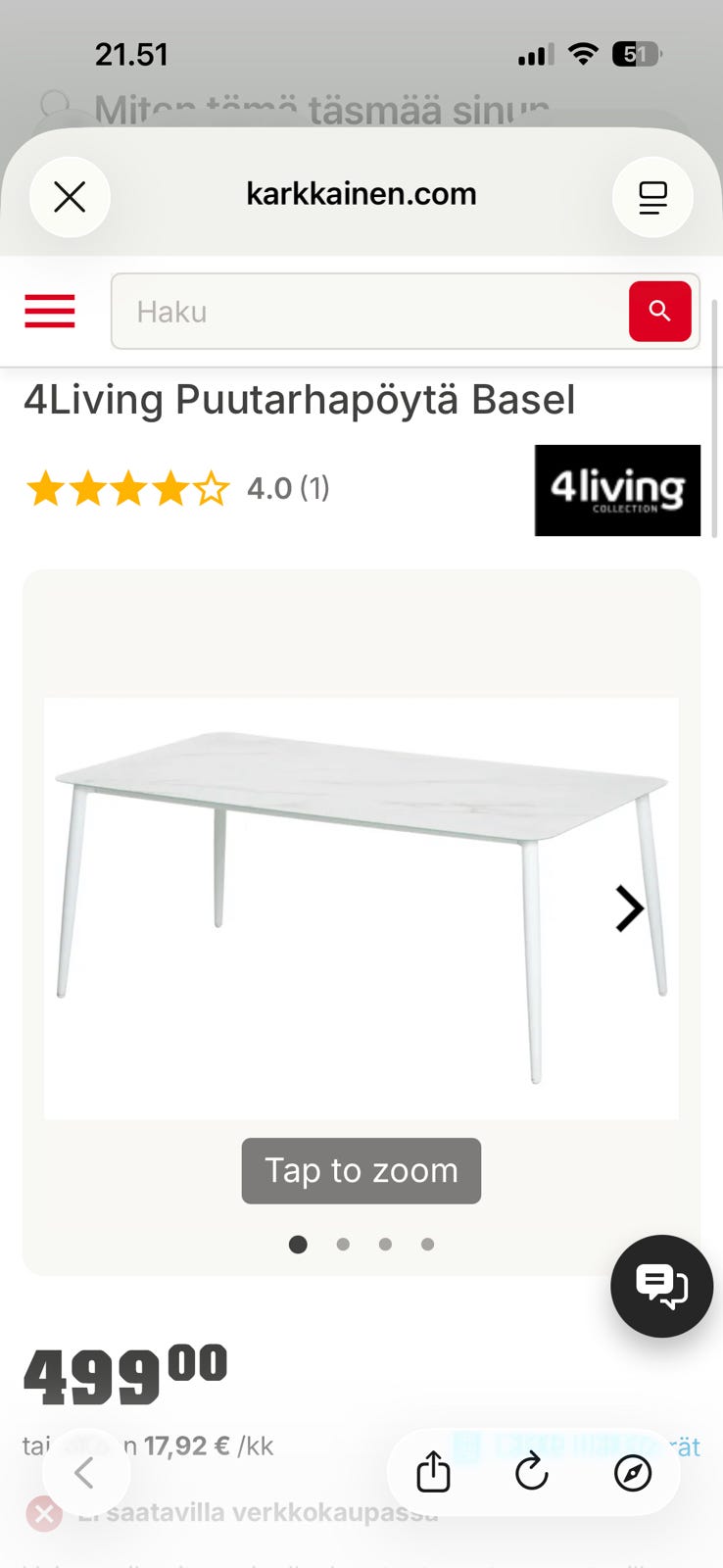Viewport: 723px width, 1568px height.
Task: Reload the page
Action: [532, 1472]
